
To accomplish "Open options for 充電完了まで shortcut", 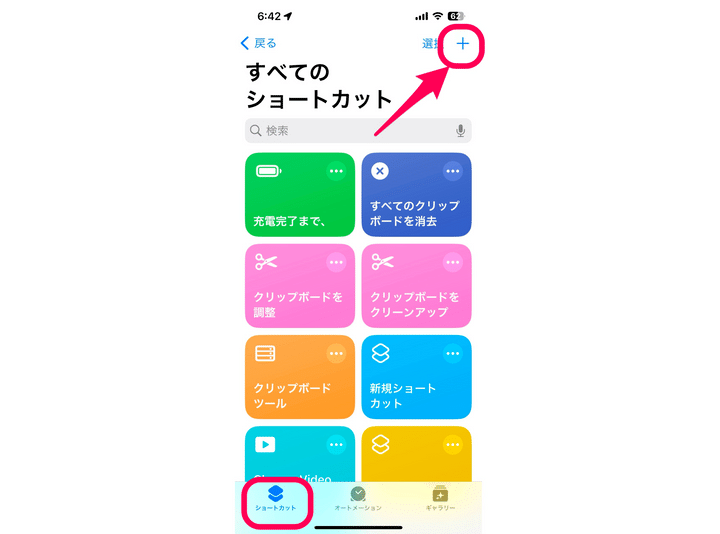I will point(336,171).
